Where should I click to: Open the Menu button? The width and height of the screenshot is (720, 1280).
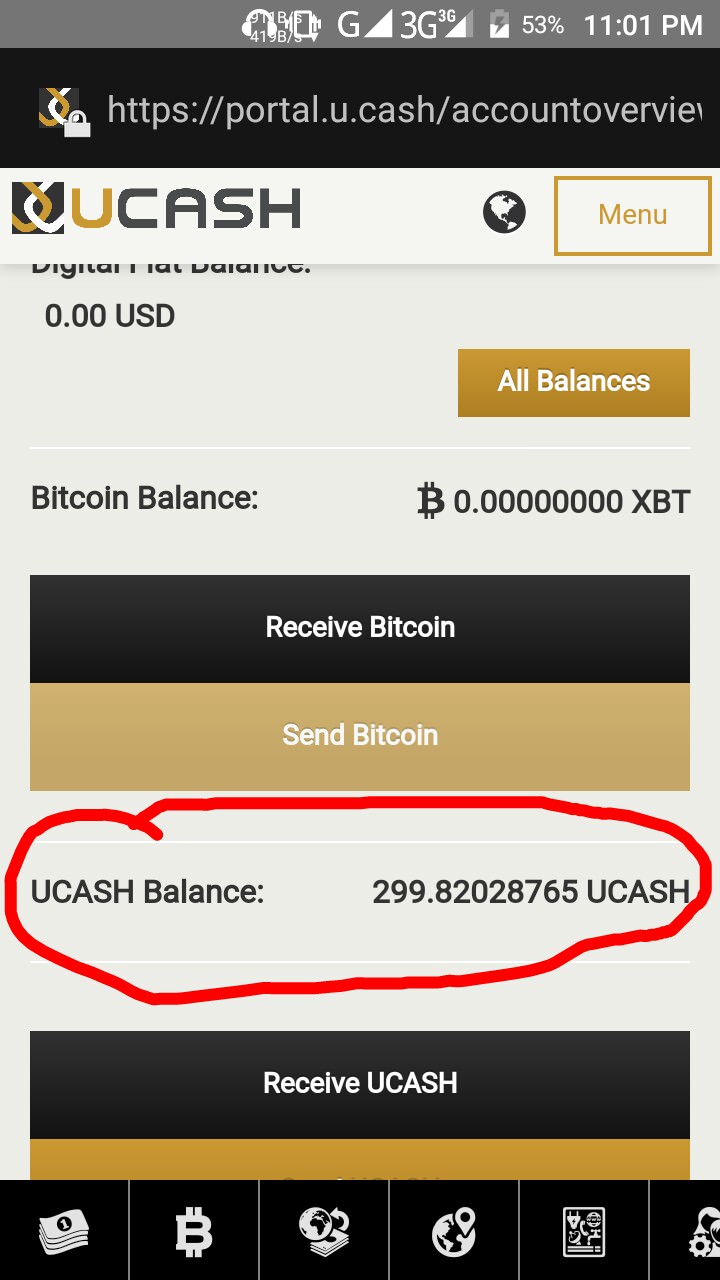point(632,215)
